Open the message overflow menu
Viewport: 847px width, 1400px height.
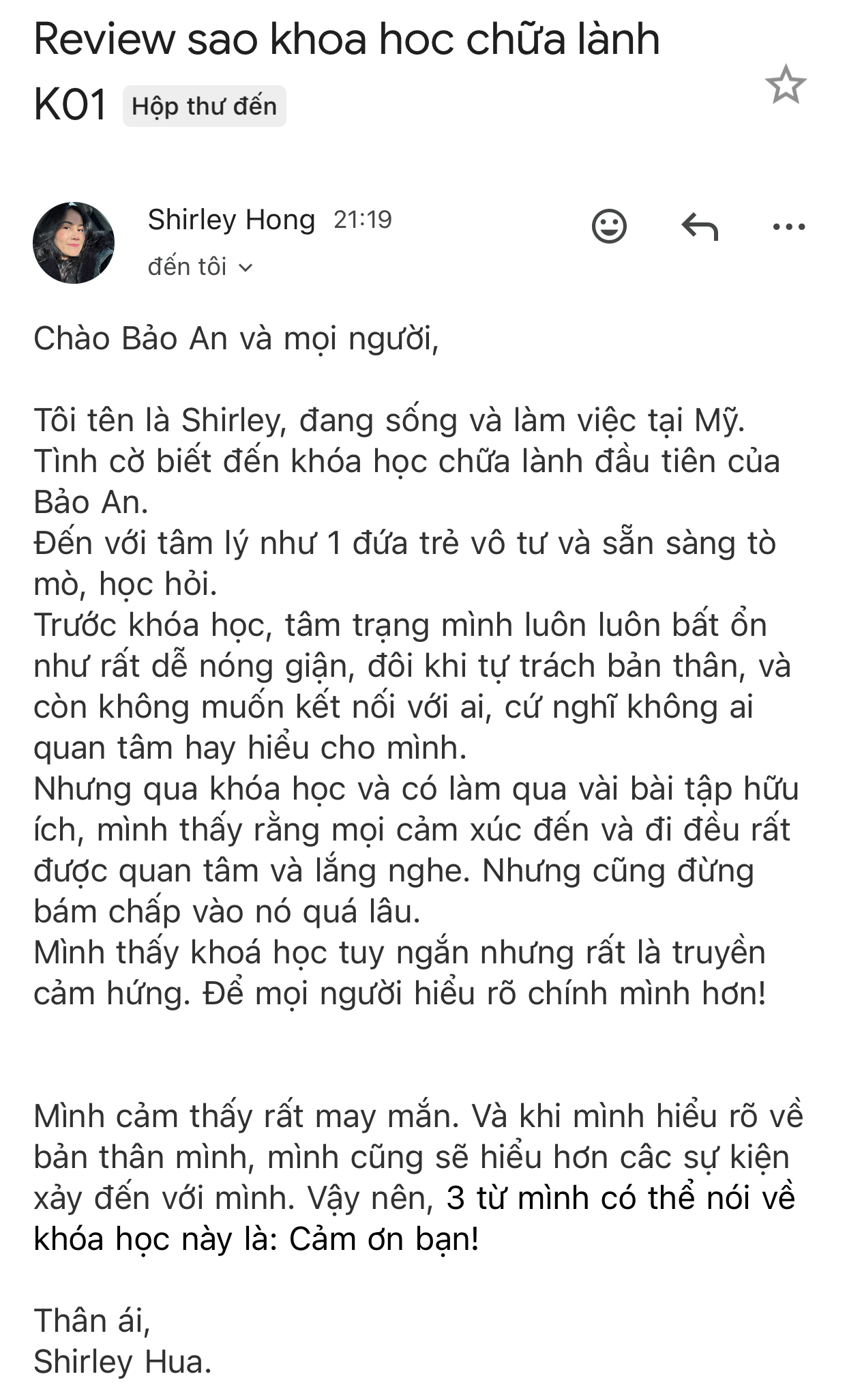click(x=789, y=227)
